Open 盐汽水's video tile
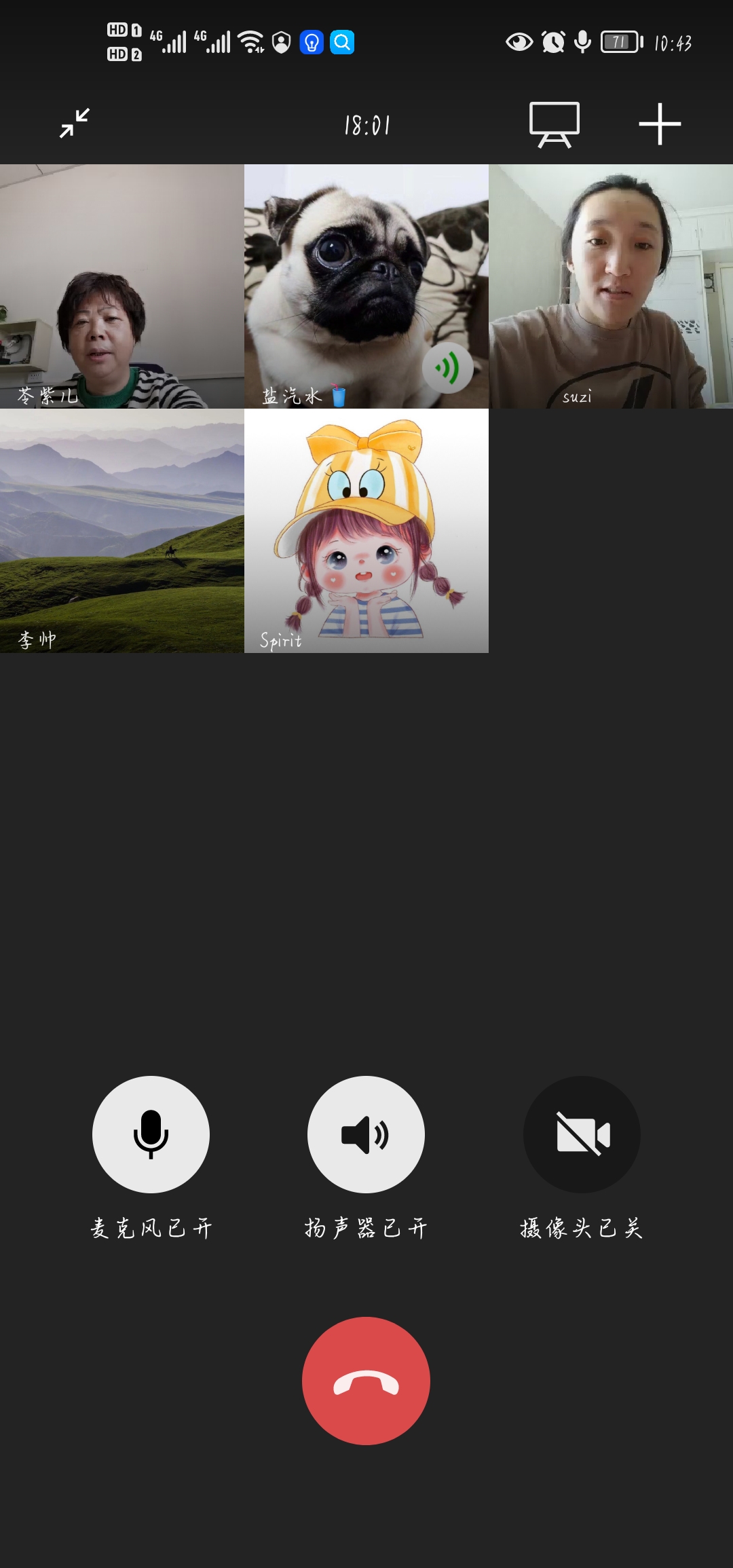 coord(366,286)
